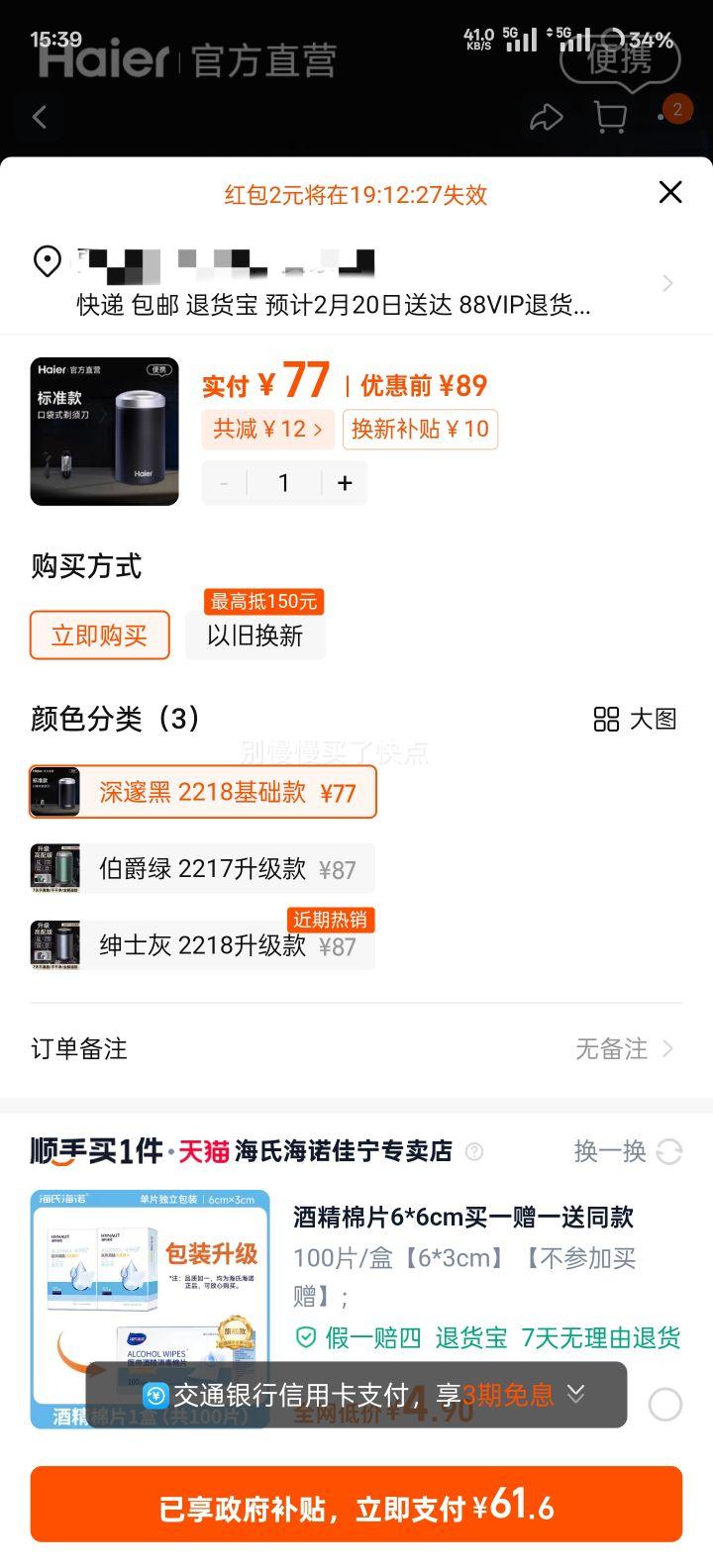Select the 立即购买 purchase method tab
The height and width of the screenshot is (1568, 713).
click(99, 636)
